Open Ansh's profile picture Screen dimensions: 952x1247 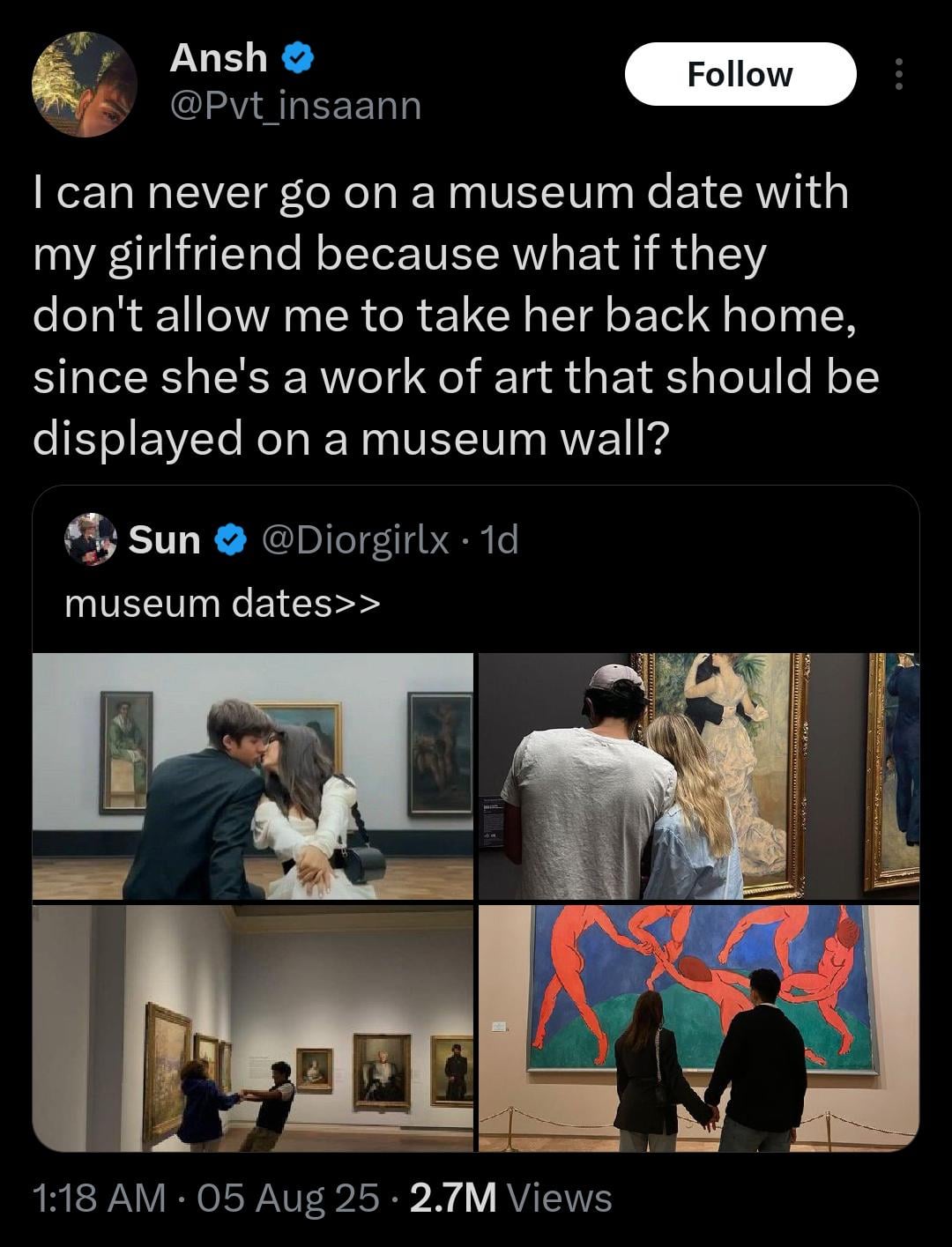(x=85, y=85)
